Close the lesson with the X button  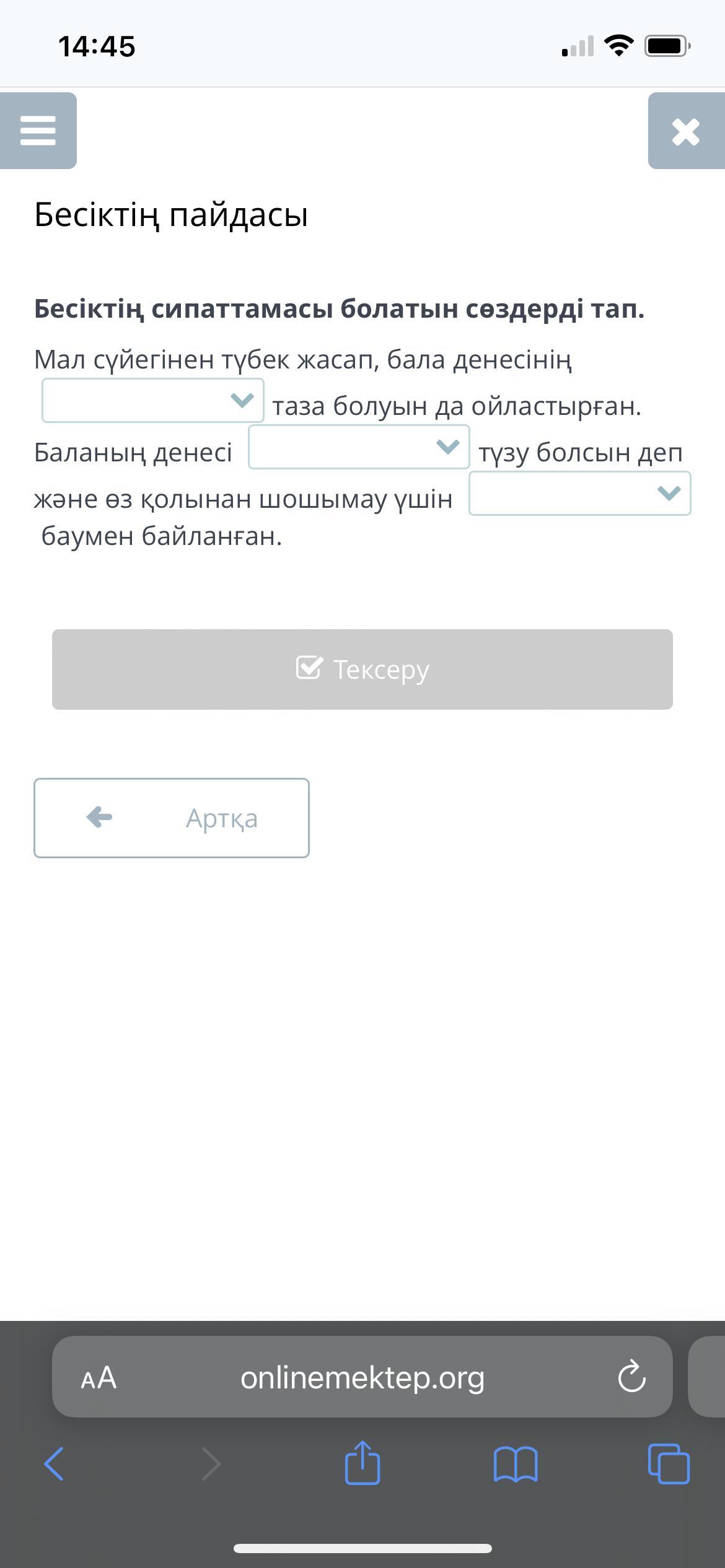(x=686, y=131)
